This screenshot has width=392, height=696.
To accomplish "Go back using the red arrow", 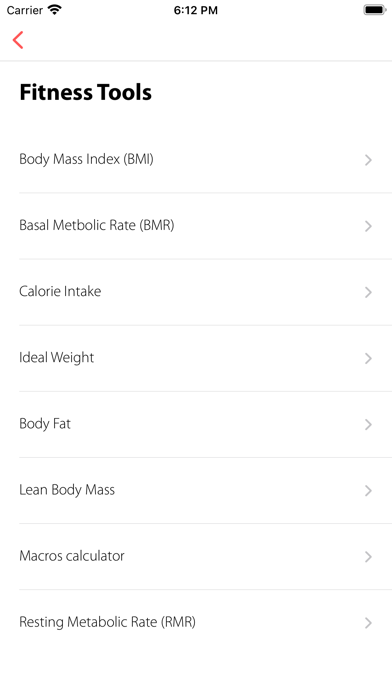I will 18,40.
